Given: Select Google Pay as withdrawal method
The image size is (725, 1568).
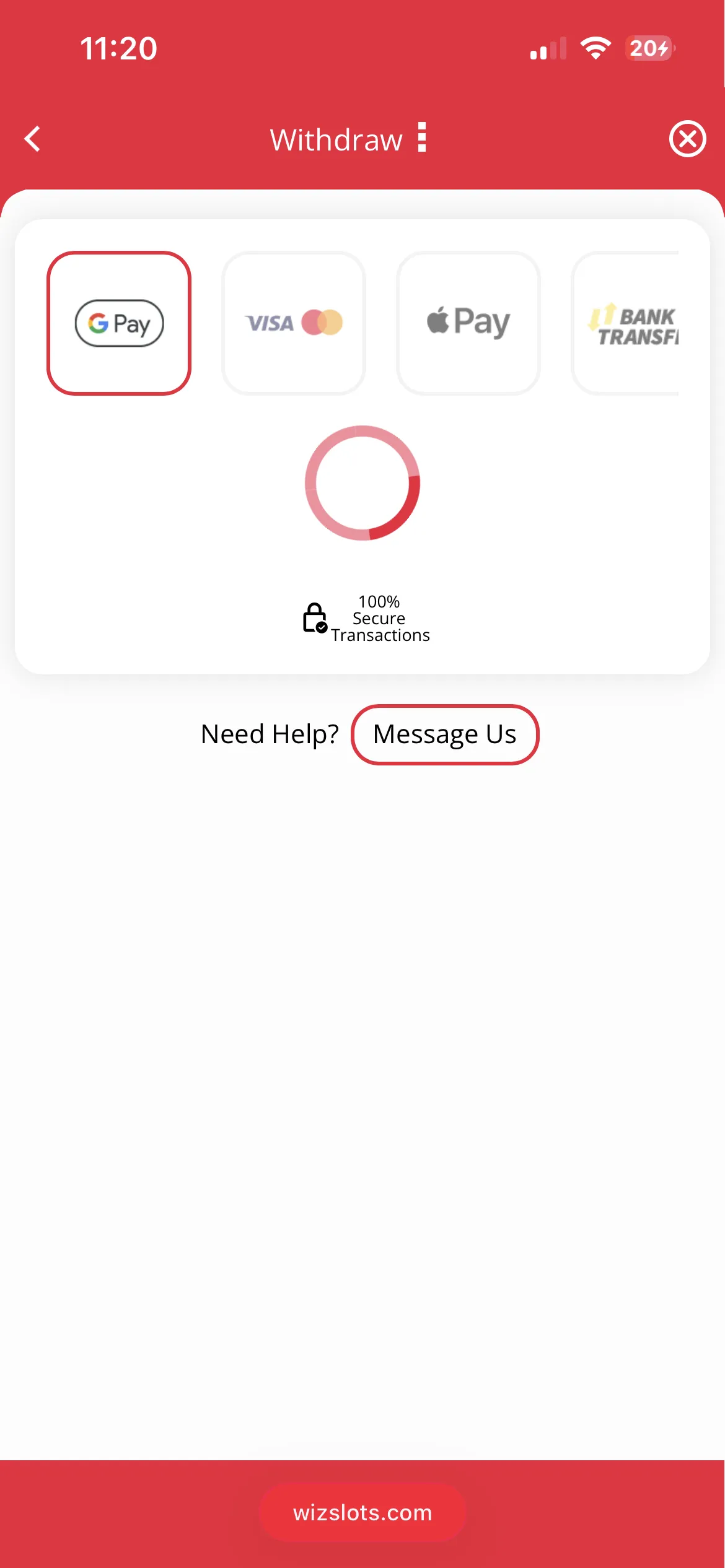Looking at the screenshot, I should [x=119, y=323].
